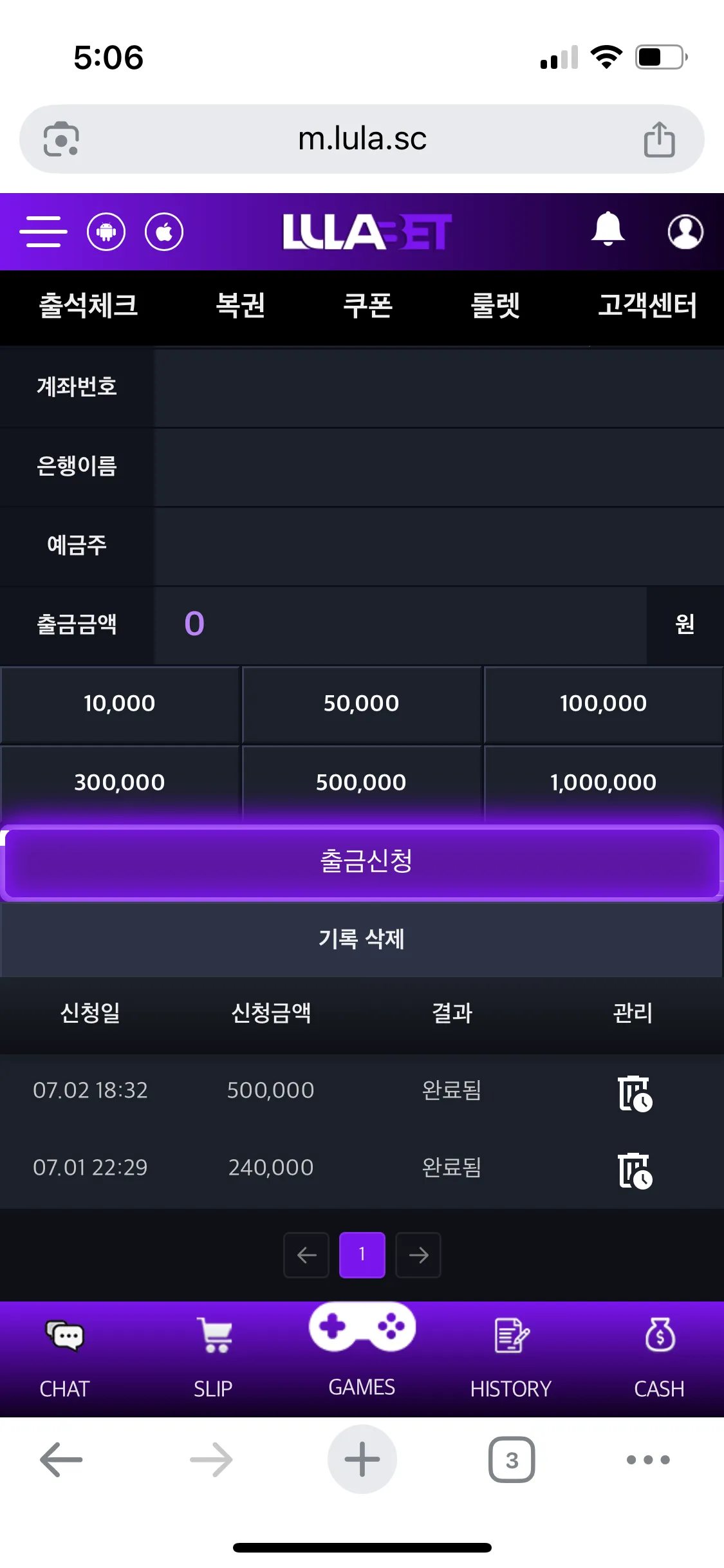Screen dimensions: 724x1568
Task: Delete the 07.01 22:29 withdrawal record
Action: 635,1170
